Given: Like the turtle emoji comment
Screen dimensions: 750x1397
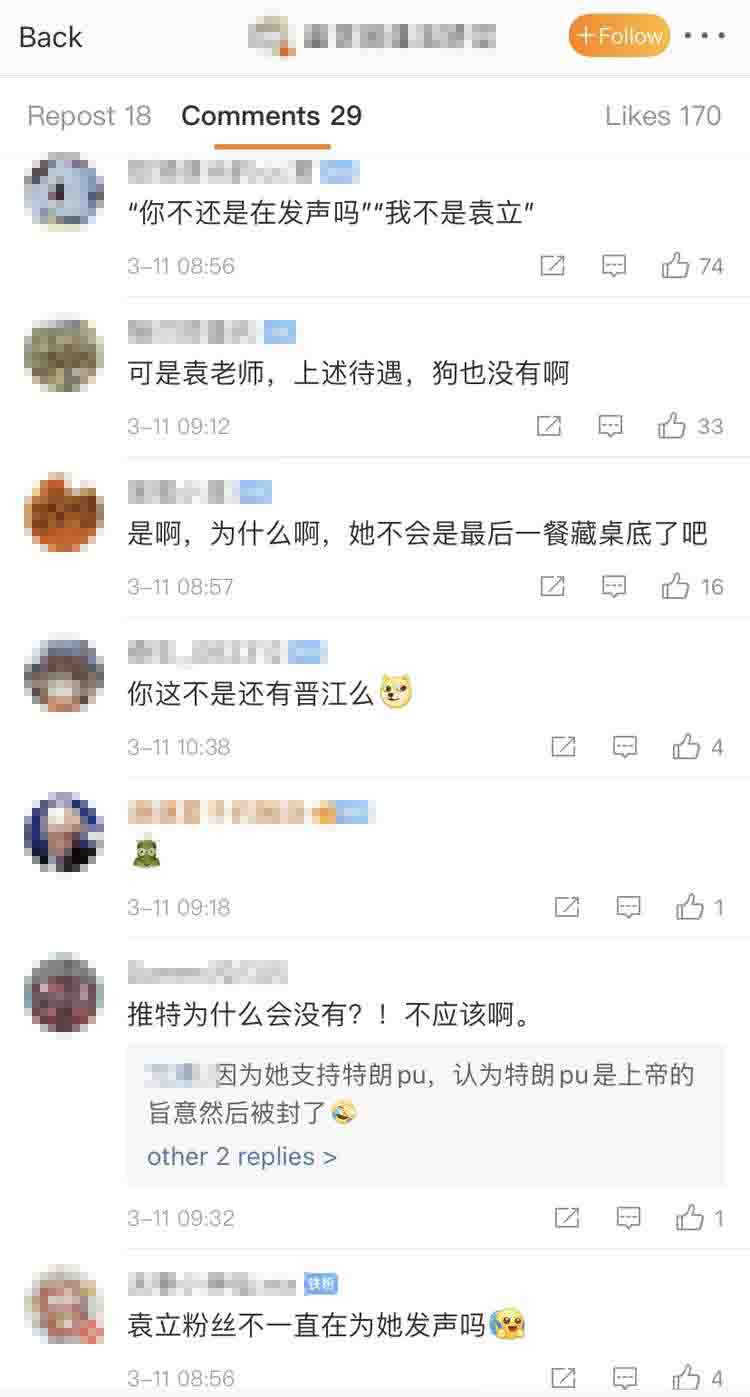Looking at the screenshot, I should tap(690, 907).
